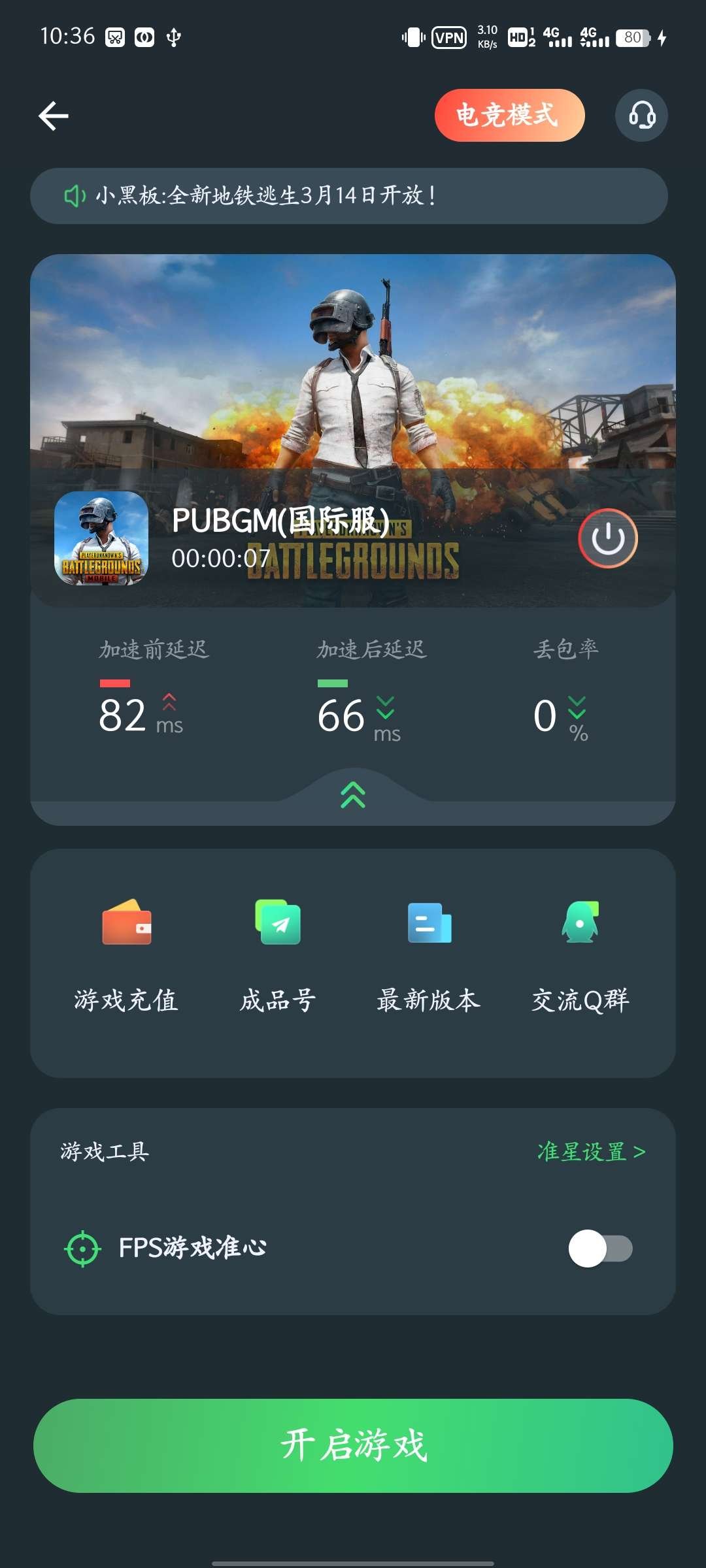
Task: Open the 小黑板 announcement banner
Action: click(349, 196)
